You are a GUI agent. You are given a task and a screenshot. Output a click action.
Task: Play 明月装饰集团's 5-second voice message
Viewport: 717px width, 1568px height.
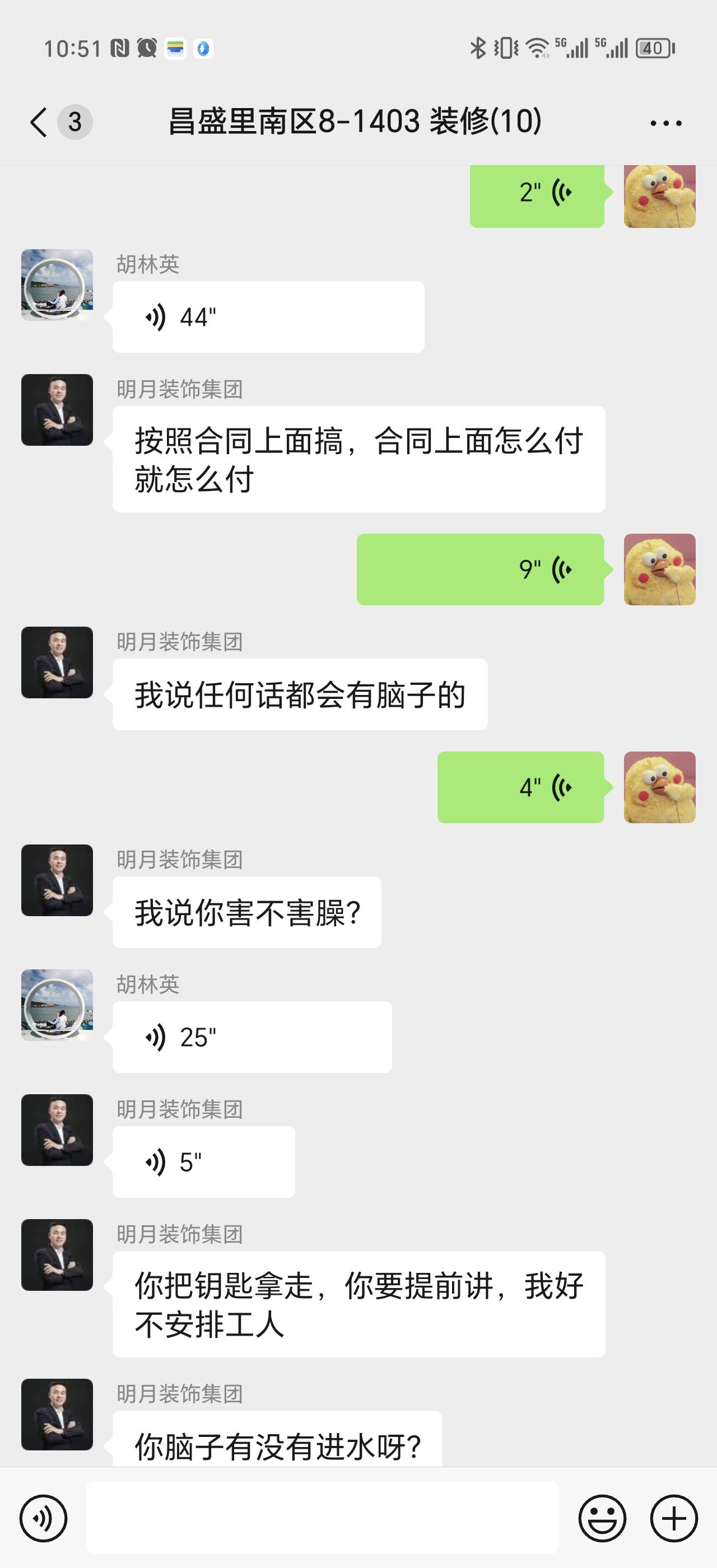coord(203,1162)
